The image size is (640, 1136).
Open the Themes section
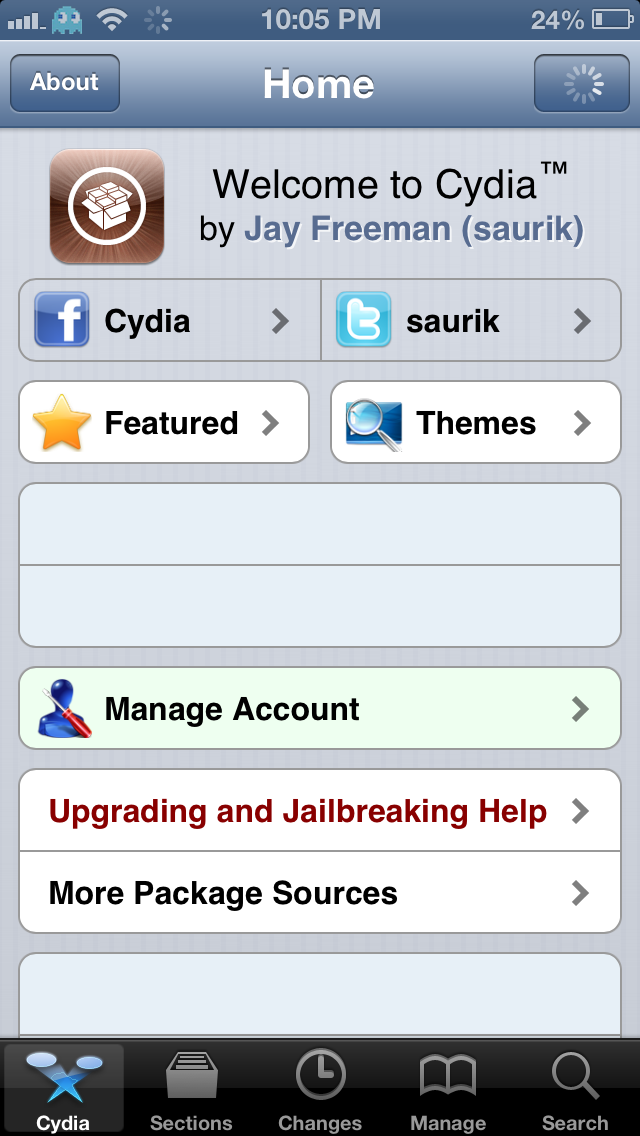tap(475, 422)
